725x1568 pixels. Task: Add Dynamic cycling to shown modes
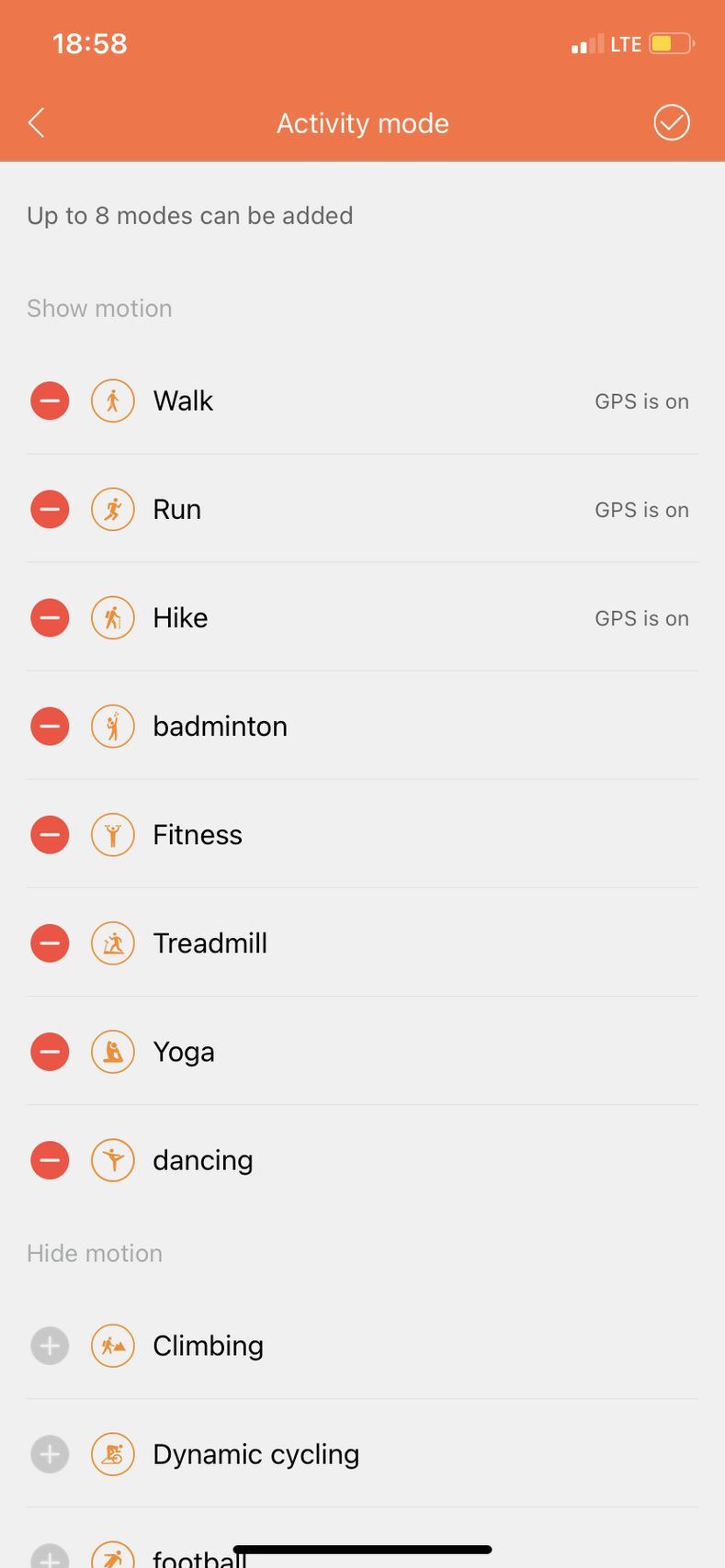pos(49,1453)
